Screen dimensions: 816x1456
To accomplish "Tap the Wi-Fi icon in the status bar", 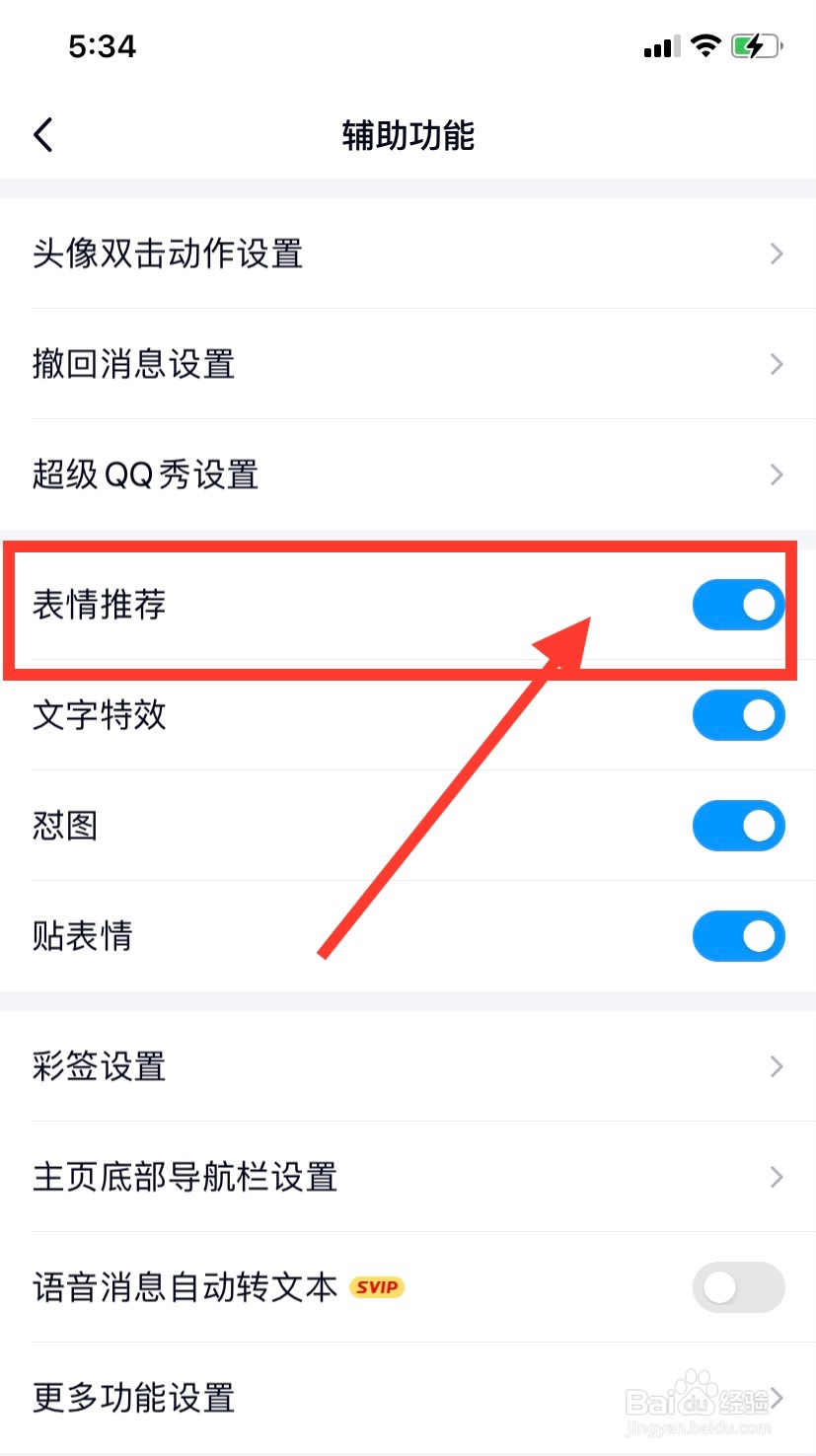I will pyautogui.click(x=706, y=45).
